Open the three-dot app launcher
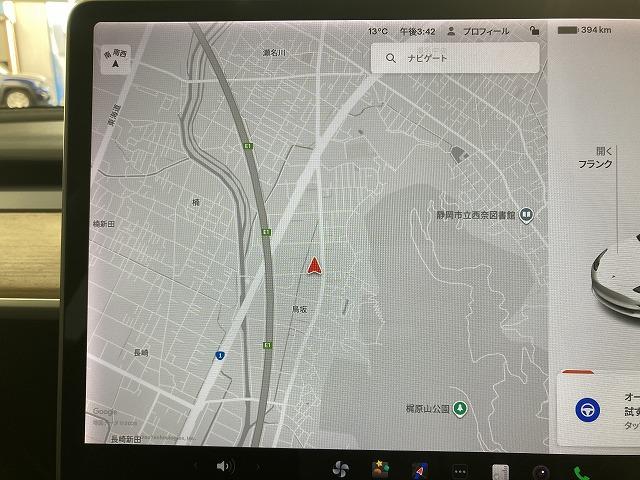This screenshot has width=640, height=480. coord(461,470)
